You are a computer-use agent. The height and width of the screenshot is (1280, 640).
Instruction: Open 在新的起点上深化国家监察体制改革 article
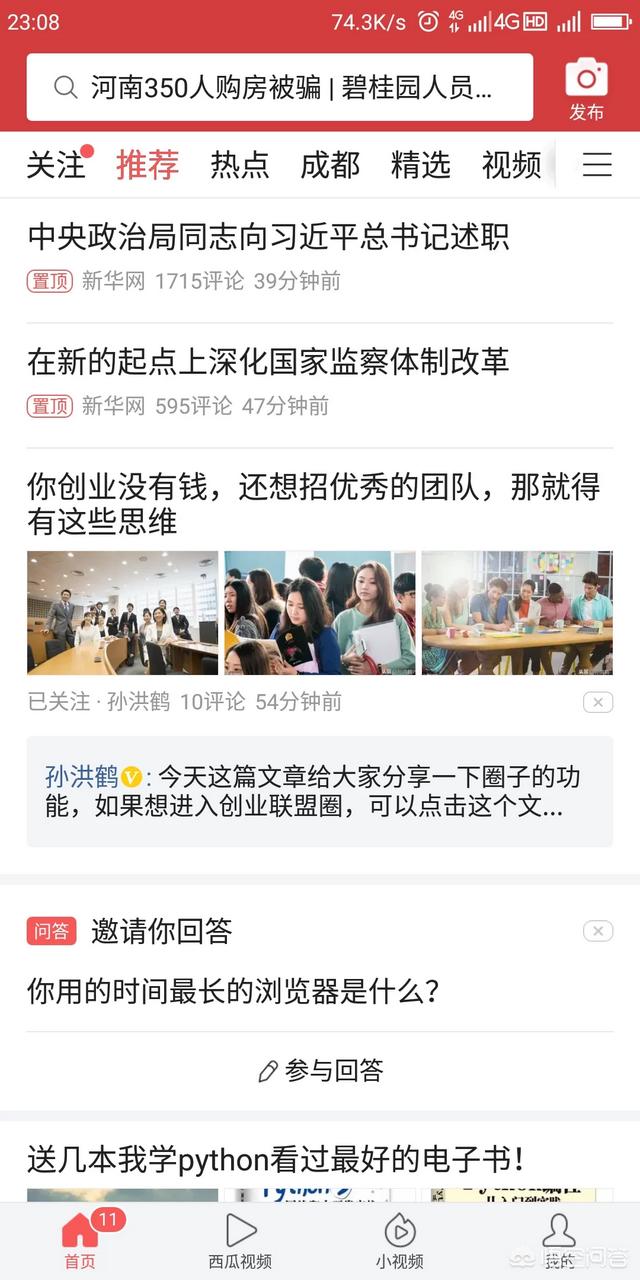coord(268,362)
